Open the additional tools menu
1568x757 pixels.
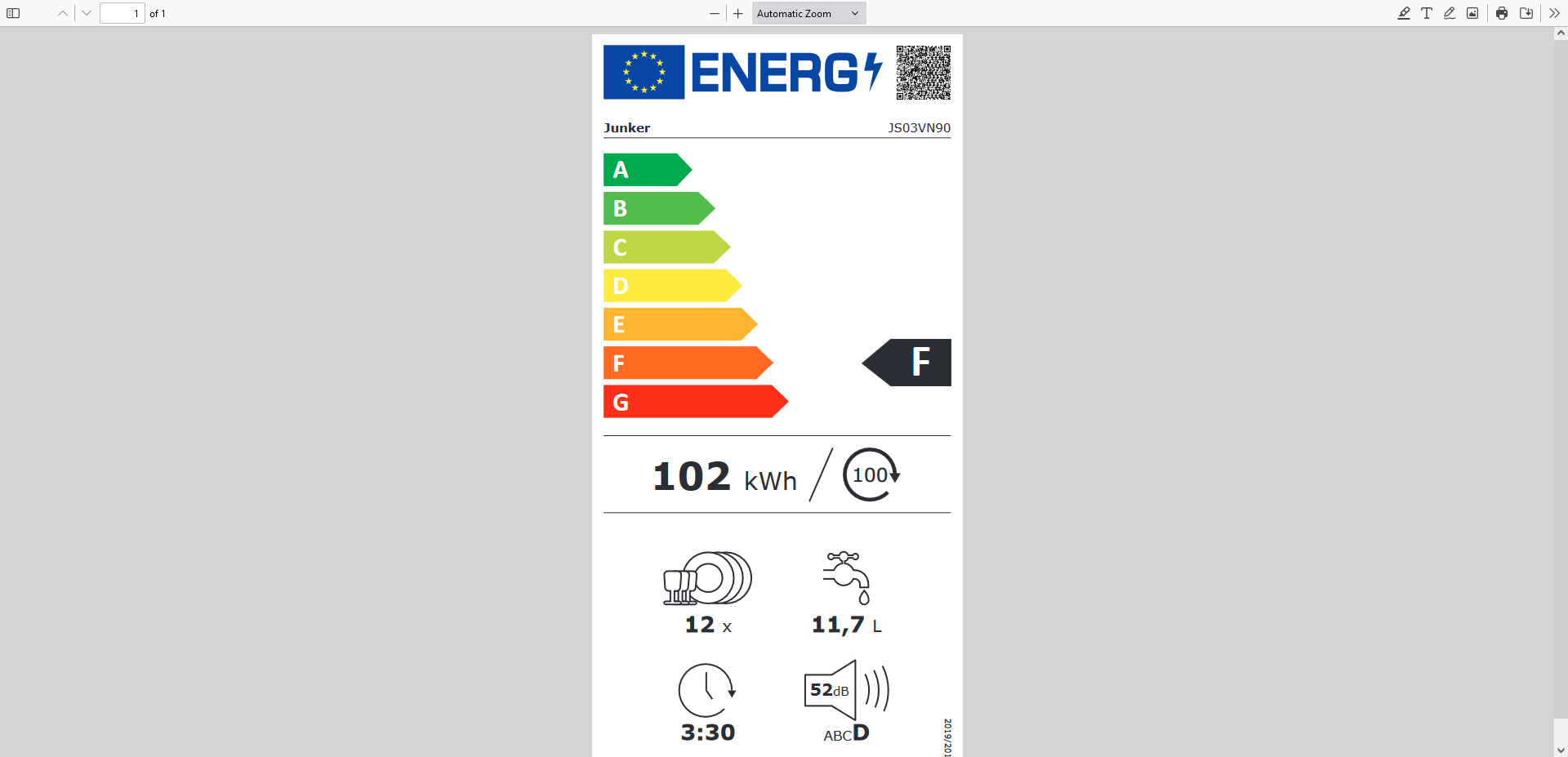tap(1554, 13)
